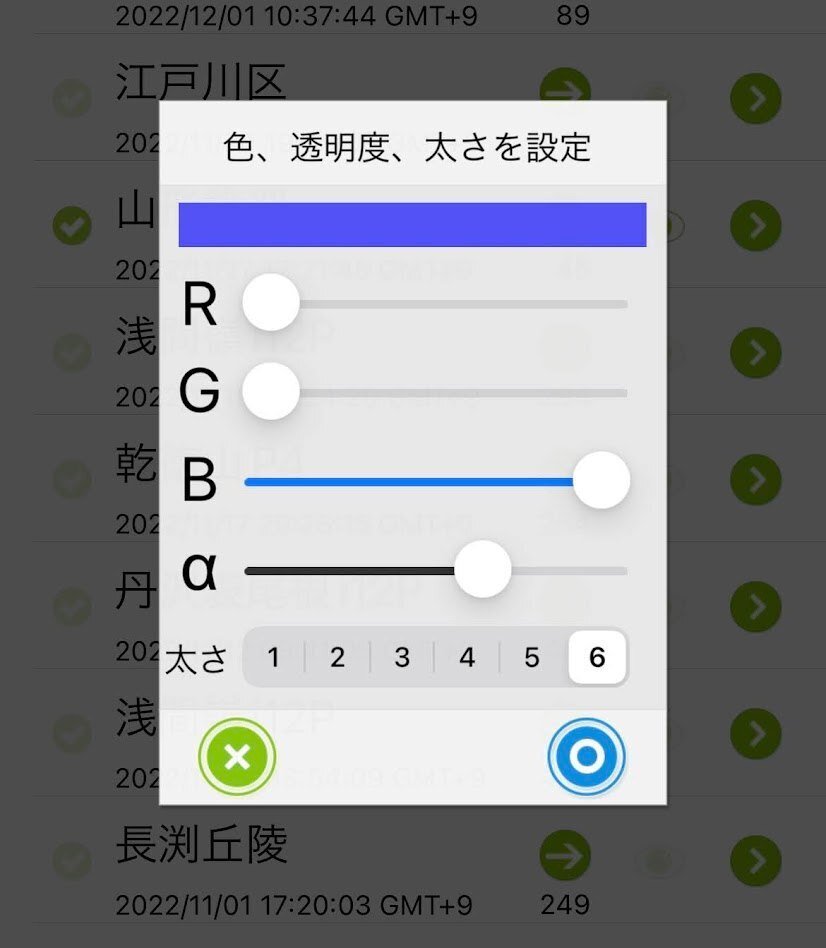Viewport: 826px width, 948px height.
Task: Set line thickness to 4
Action: click(467, 658)
